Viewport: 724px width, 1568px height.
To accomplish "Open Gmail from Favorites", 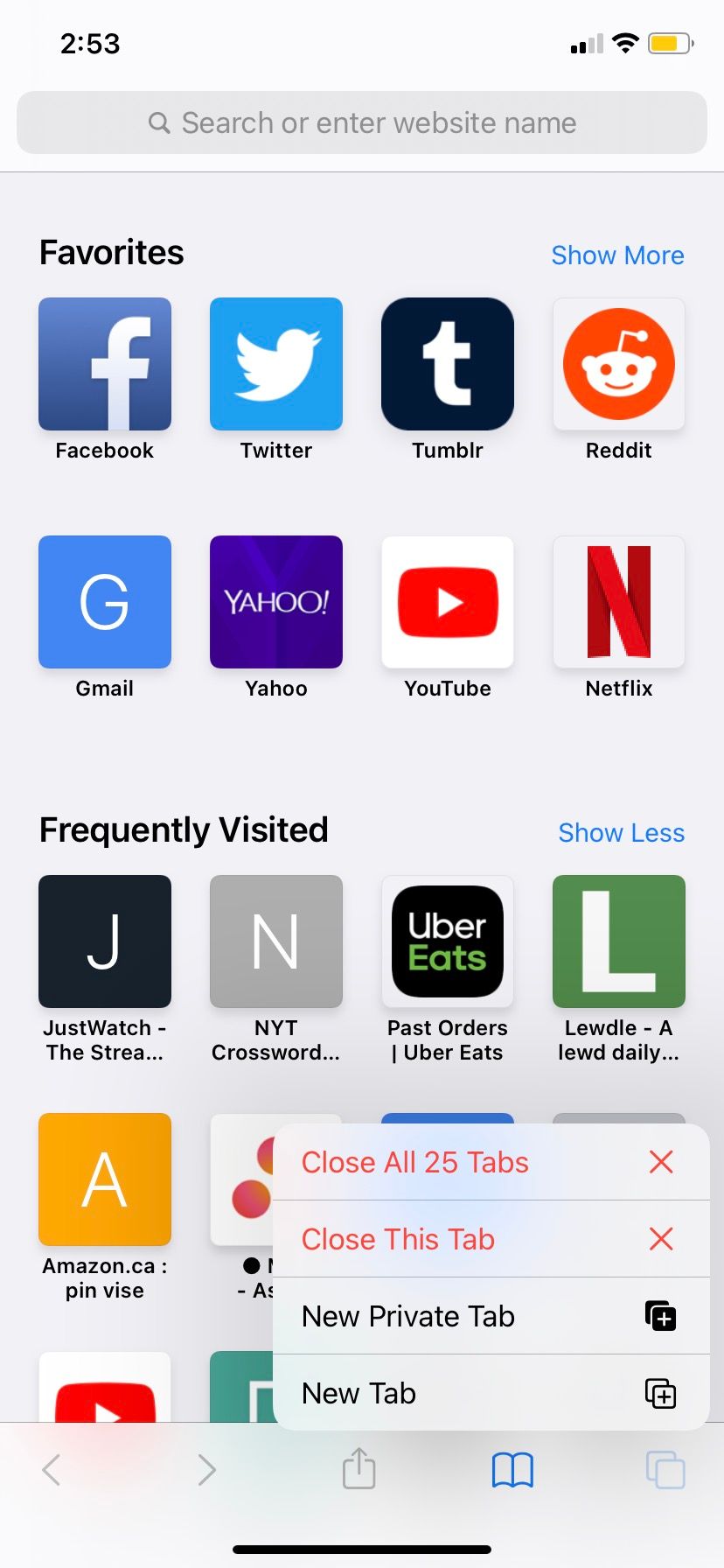I will 105,602.
